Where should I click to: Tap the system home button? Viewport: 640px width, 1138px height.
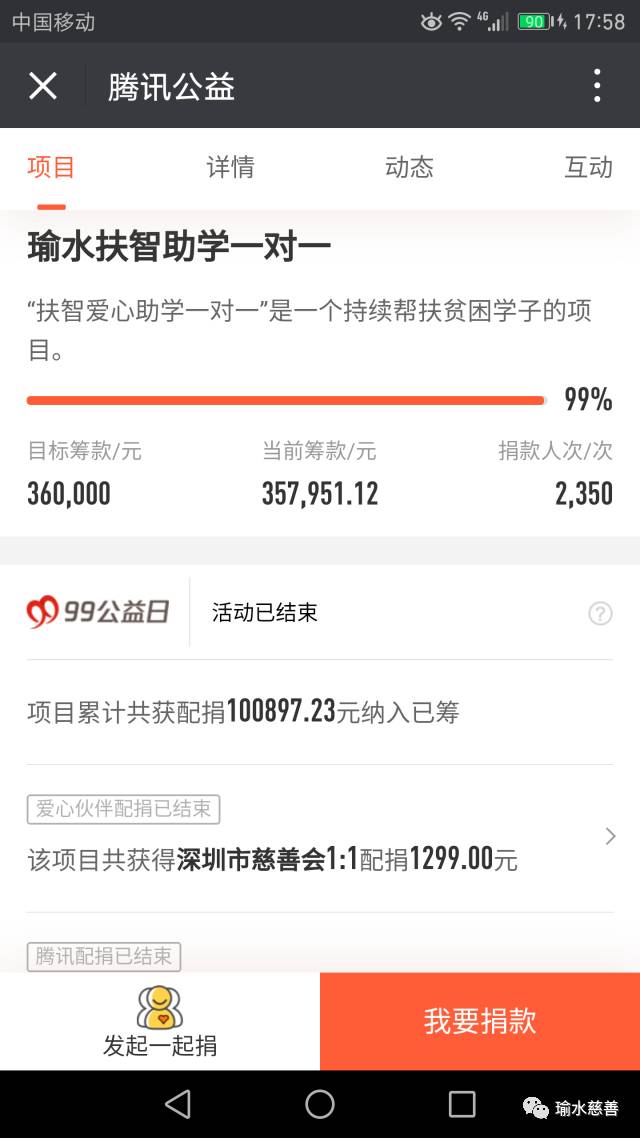[320, 1104]
